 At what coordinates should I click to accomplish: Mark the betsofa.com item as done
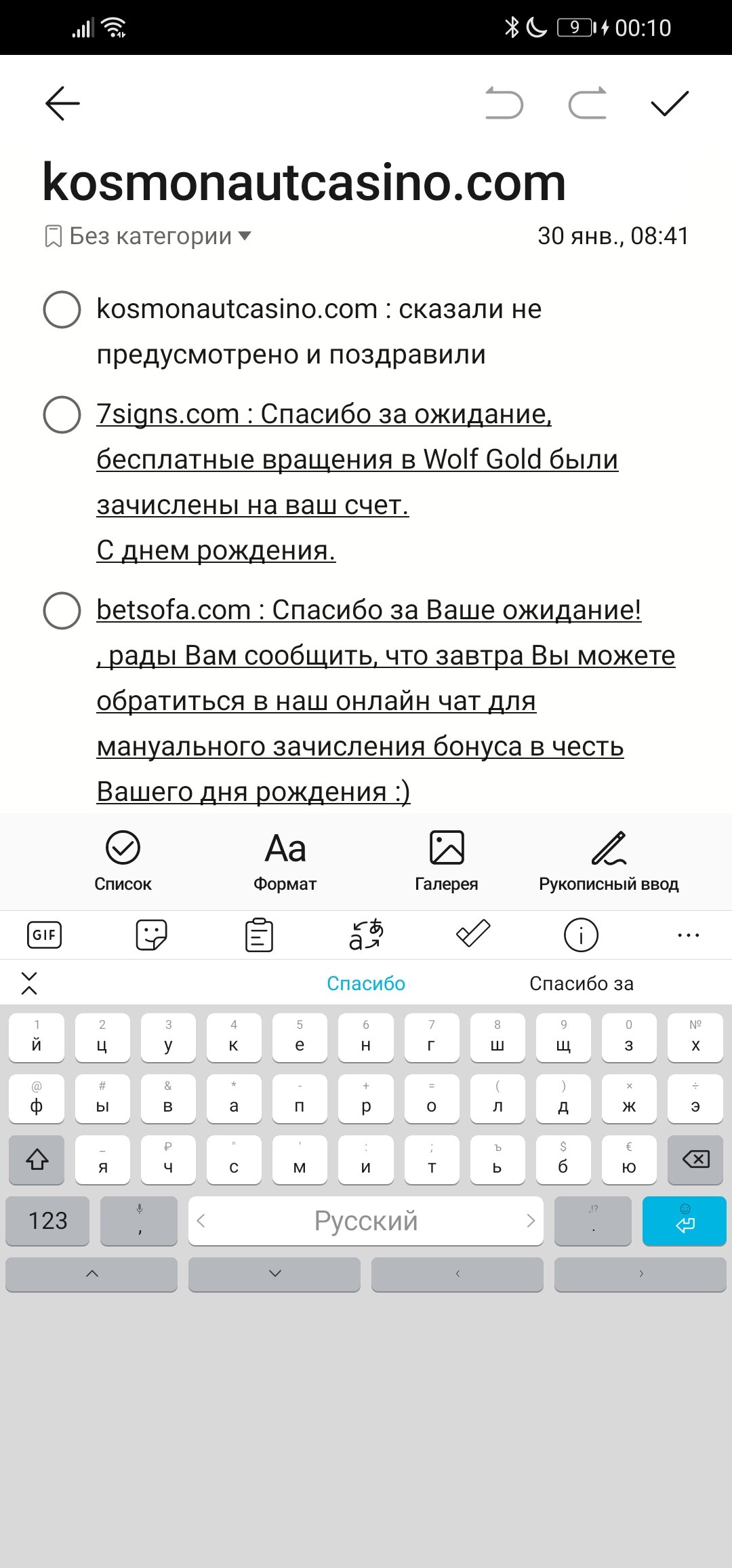62,610
